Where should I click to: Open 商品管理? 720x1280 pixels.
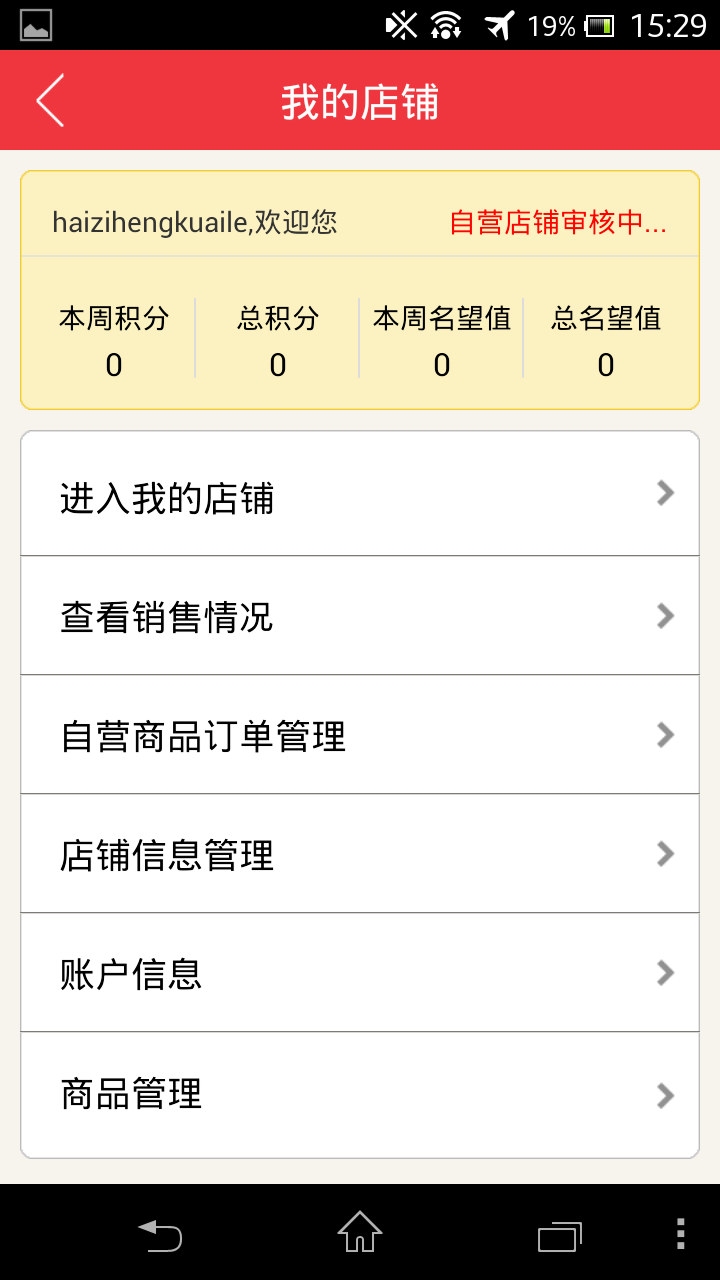click(x=360, y=1095)
